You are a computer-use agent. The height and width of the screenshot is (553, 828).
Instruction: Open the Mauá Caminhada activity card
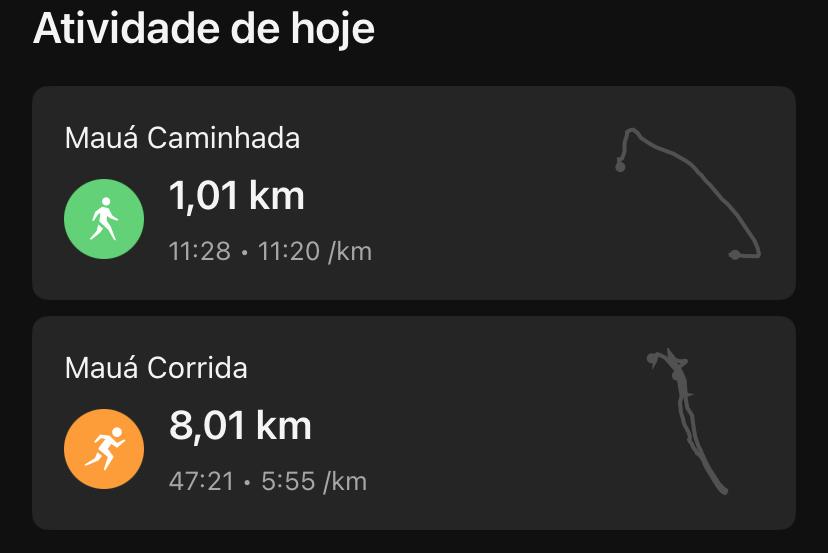(x=413, y=193)
